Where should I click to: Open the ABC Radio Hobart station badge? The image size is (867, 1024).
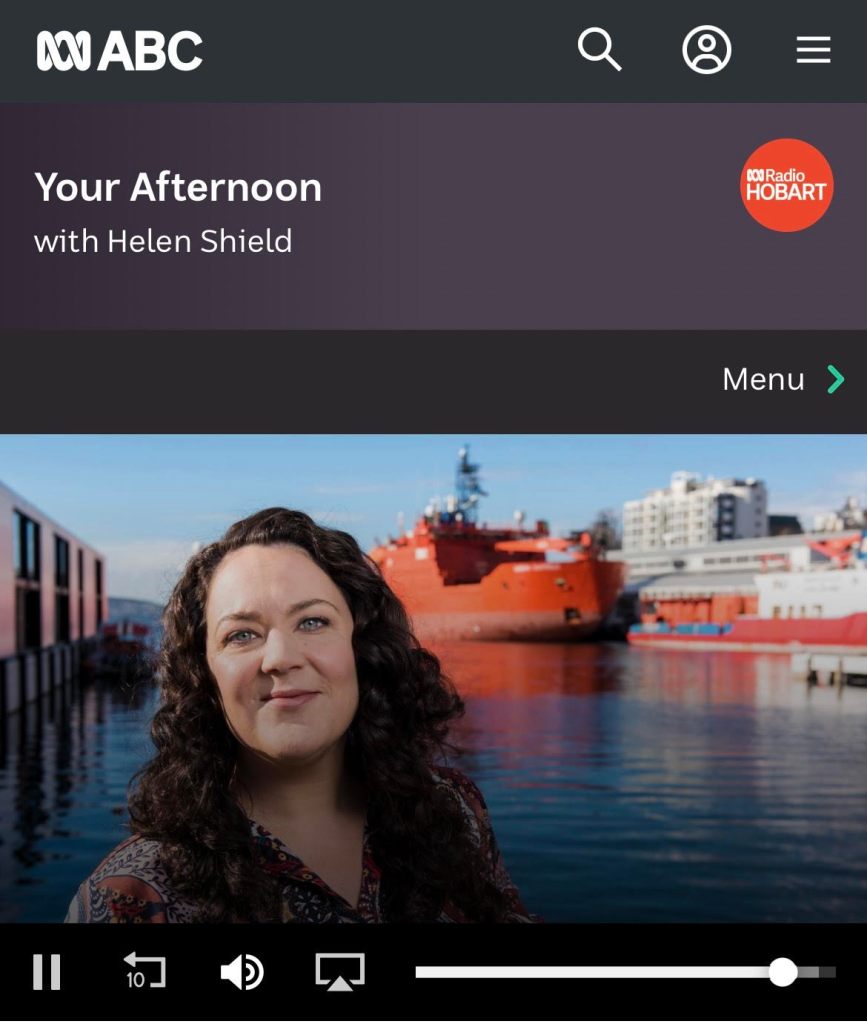click(786, 185)
